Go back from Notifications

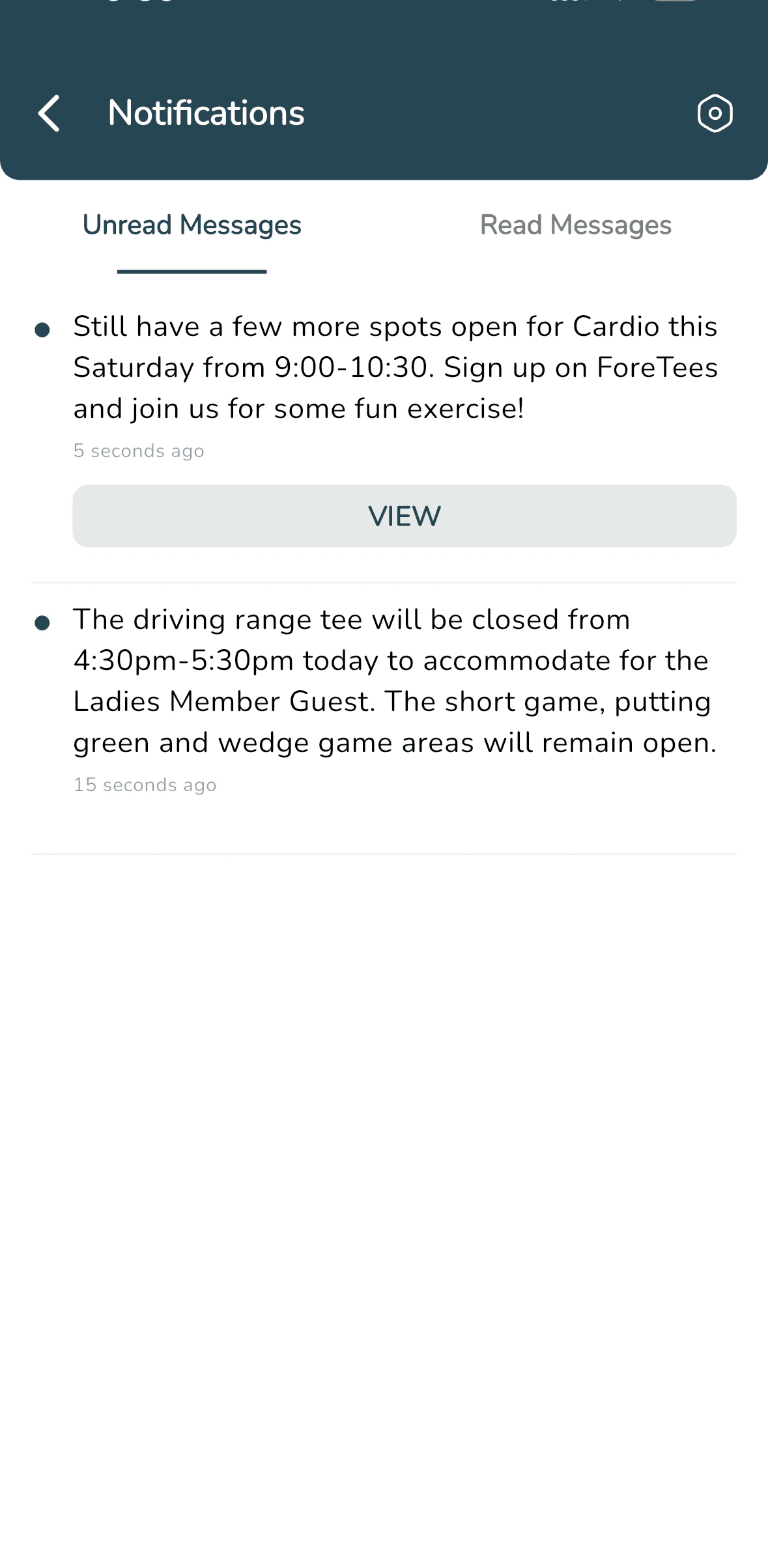click(x=49, y=113)
